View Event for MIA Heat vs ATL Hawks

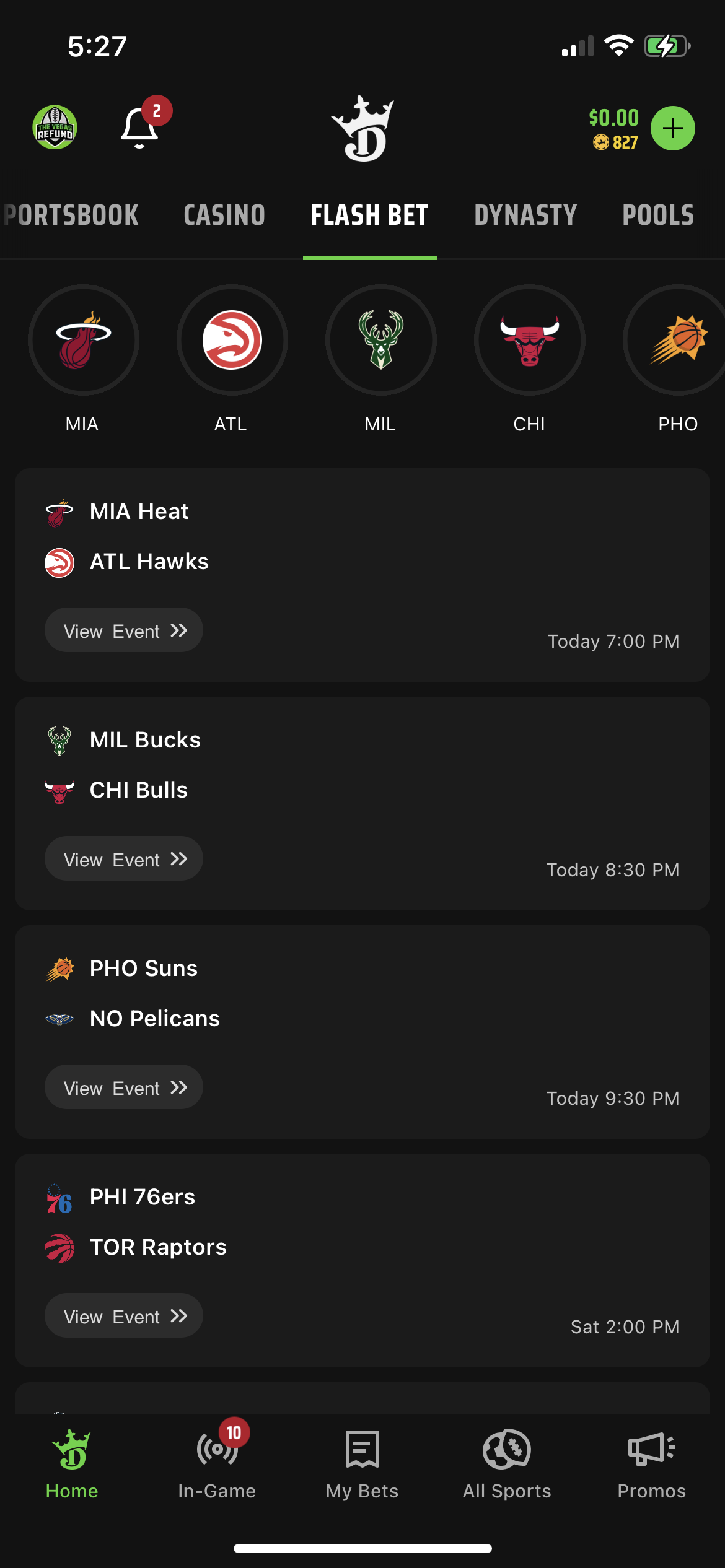pyautogui.click(x=124, y=630)
